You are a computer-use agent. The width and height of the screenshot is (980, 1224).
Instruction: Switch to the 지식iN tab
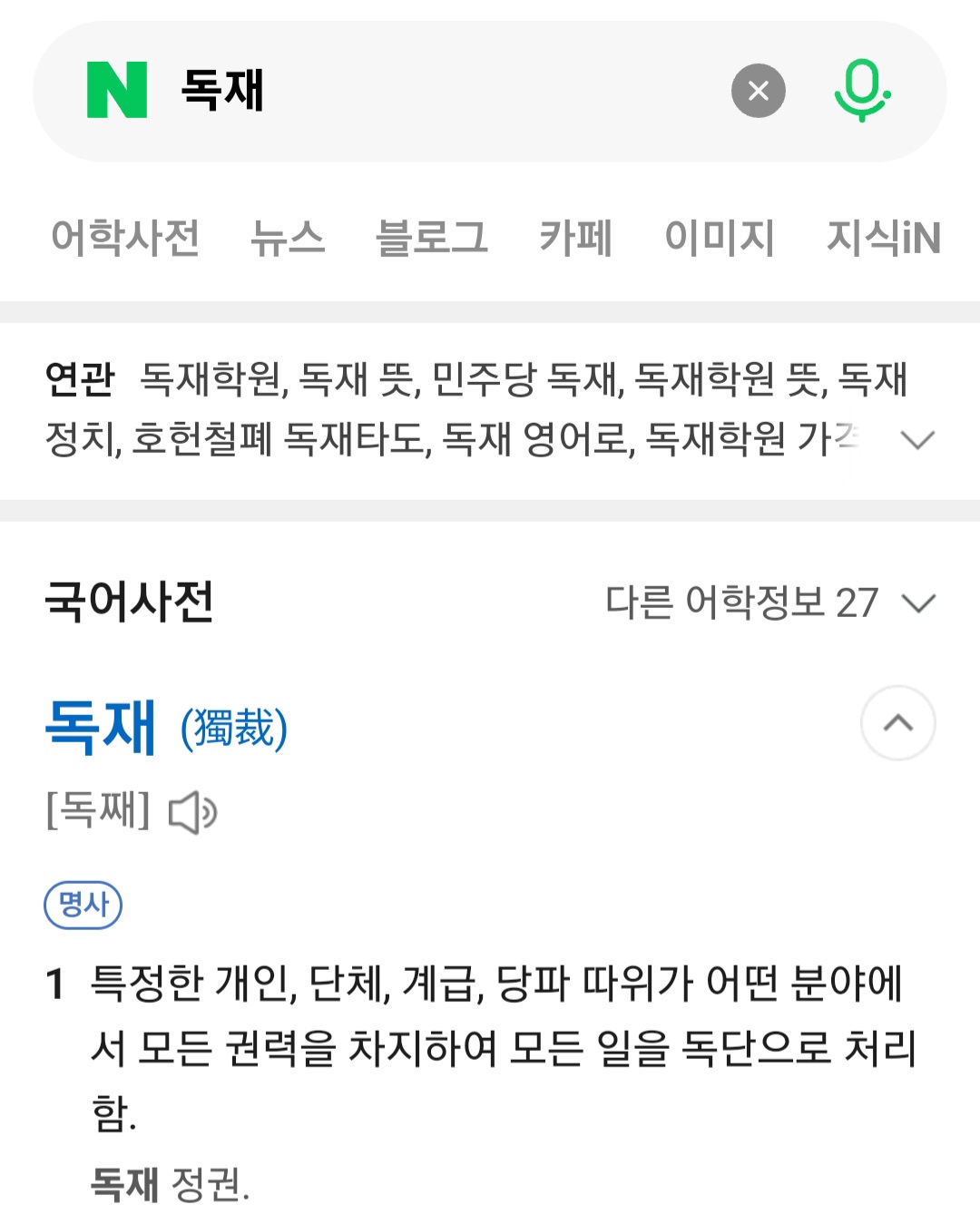882,238
